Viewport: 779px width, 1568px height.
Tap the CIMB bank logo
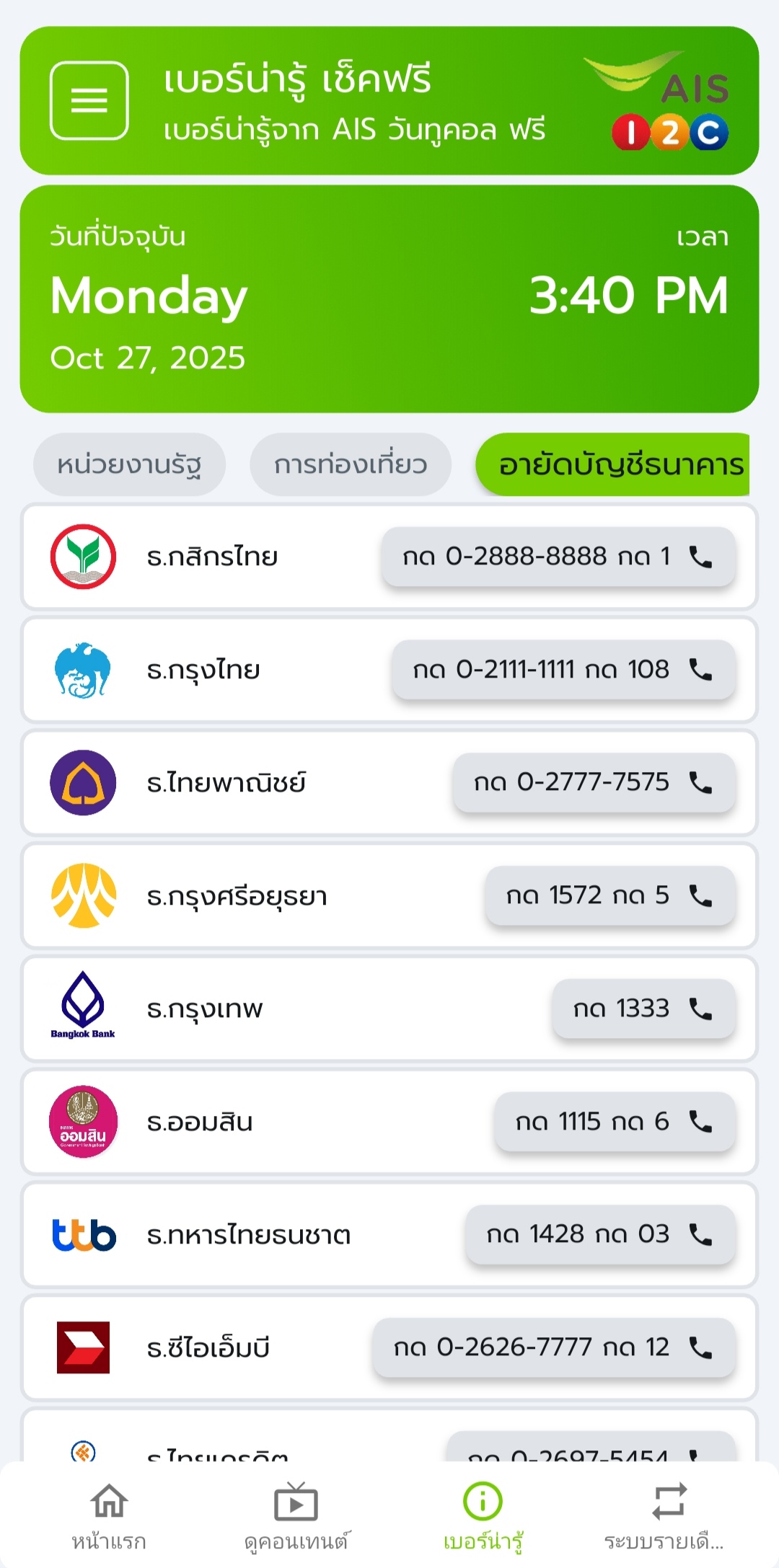83,1347
